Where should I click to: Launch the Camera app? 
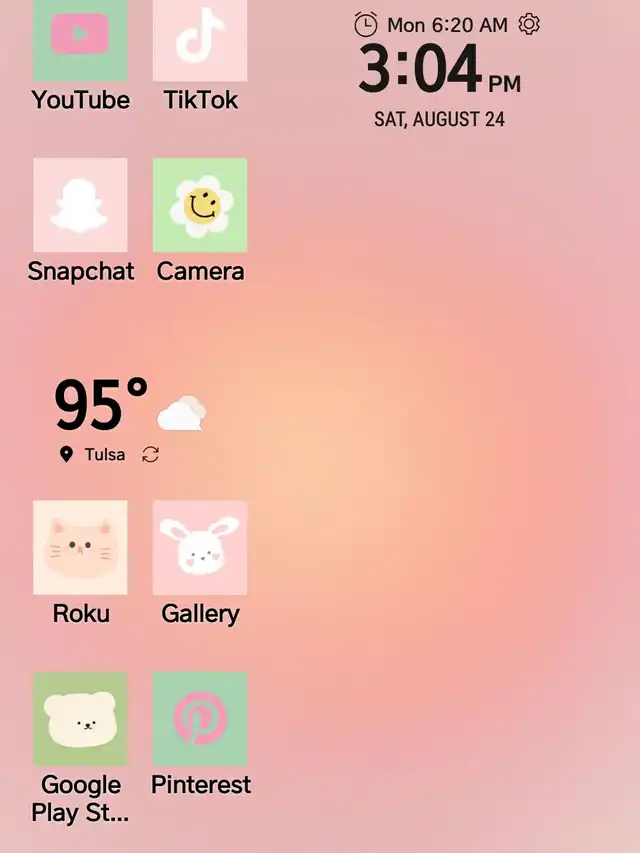(x=200, y=205)
